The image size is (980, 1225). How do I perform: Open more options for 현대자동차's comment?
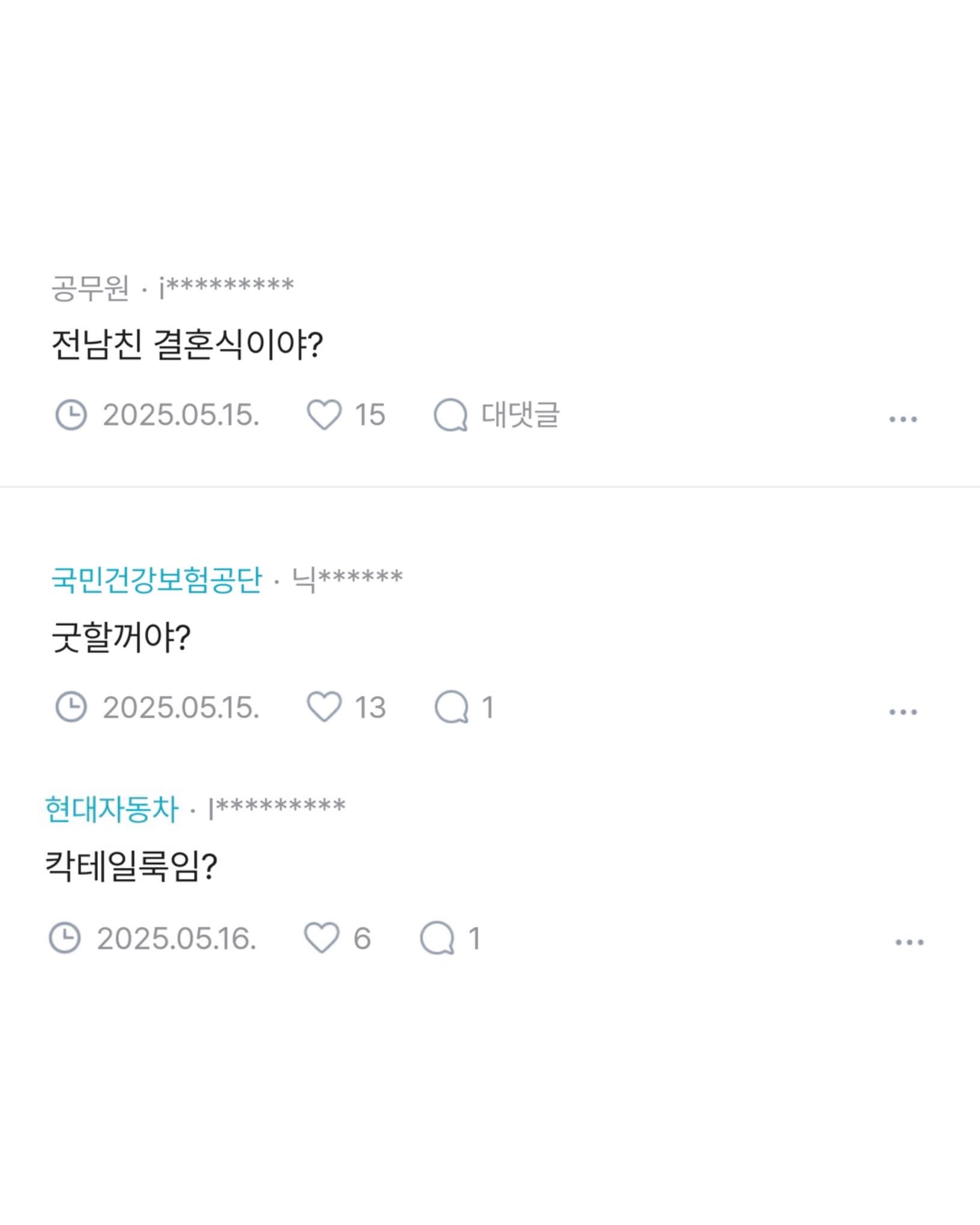coord(909,942)
